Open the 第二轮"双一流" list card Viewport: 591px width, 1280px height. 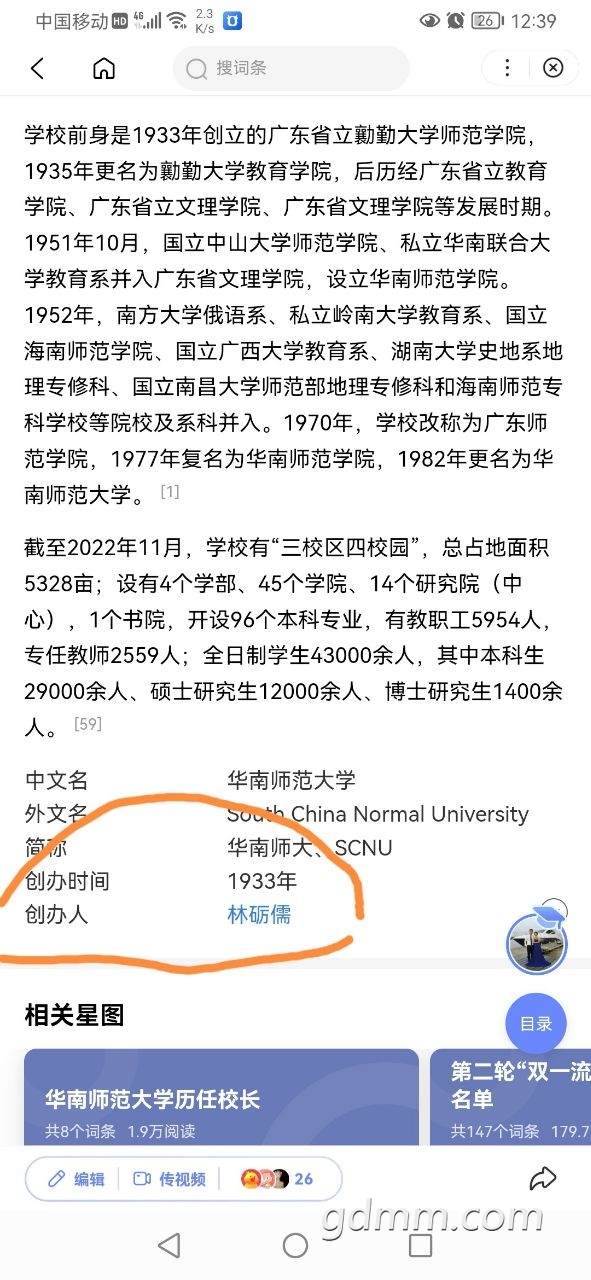[x=510, y=1097]
